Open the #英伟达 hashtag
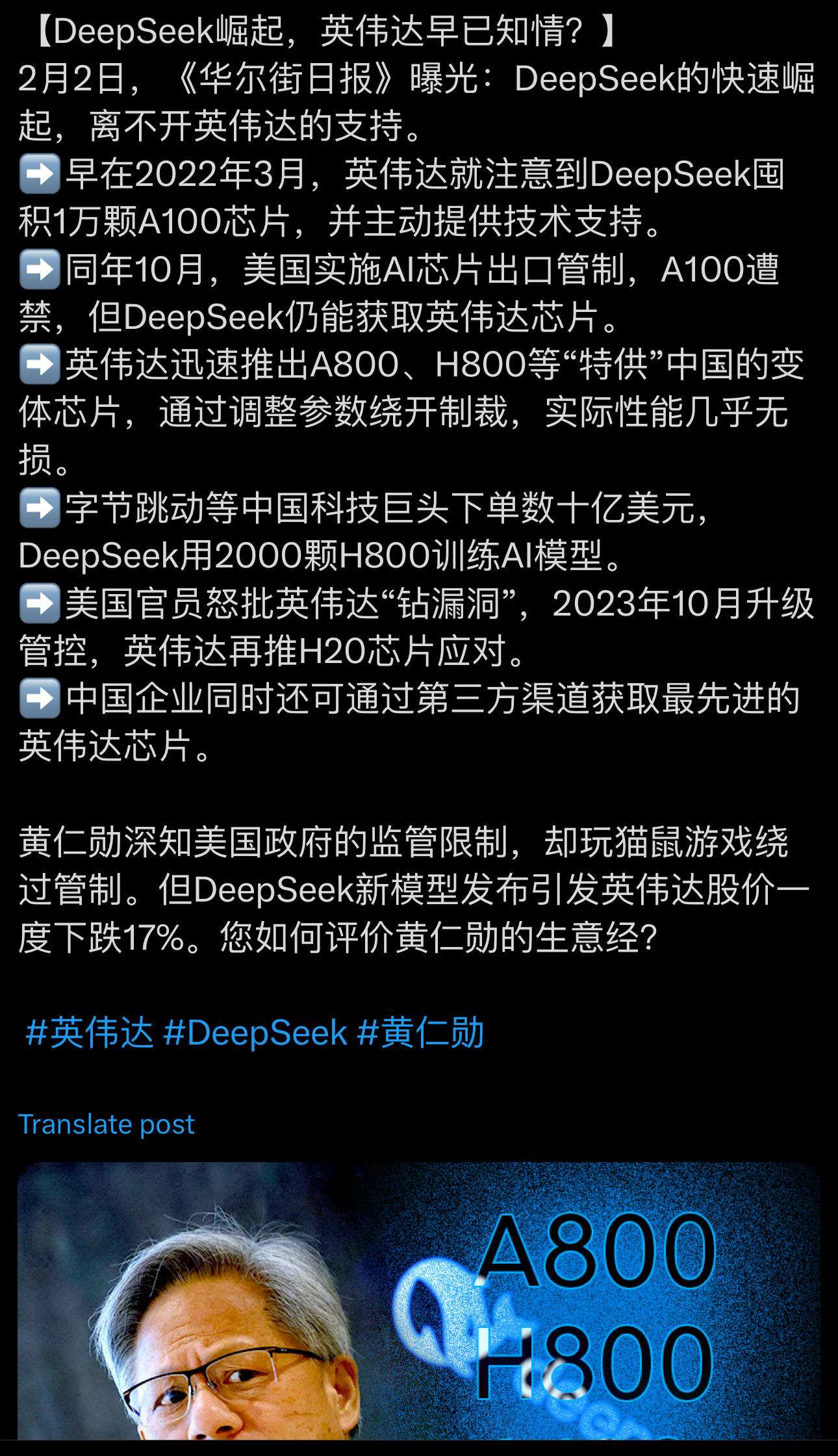Image resolution: width=838 pixels, height=1456 pixels. [x=89, y=1033]
